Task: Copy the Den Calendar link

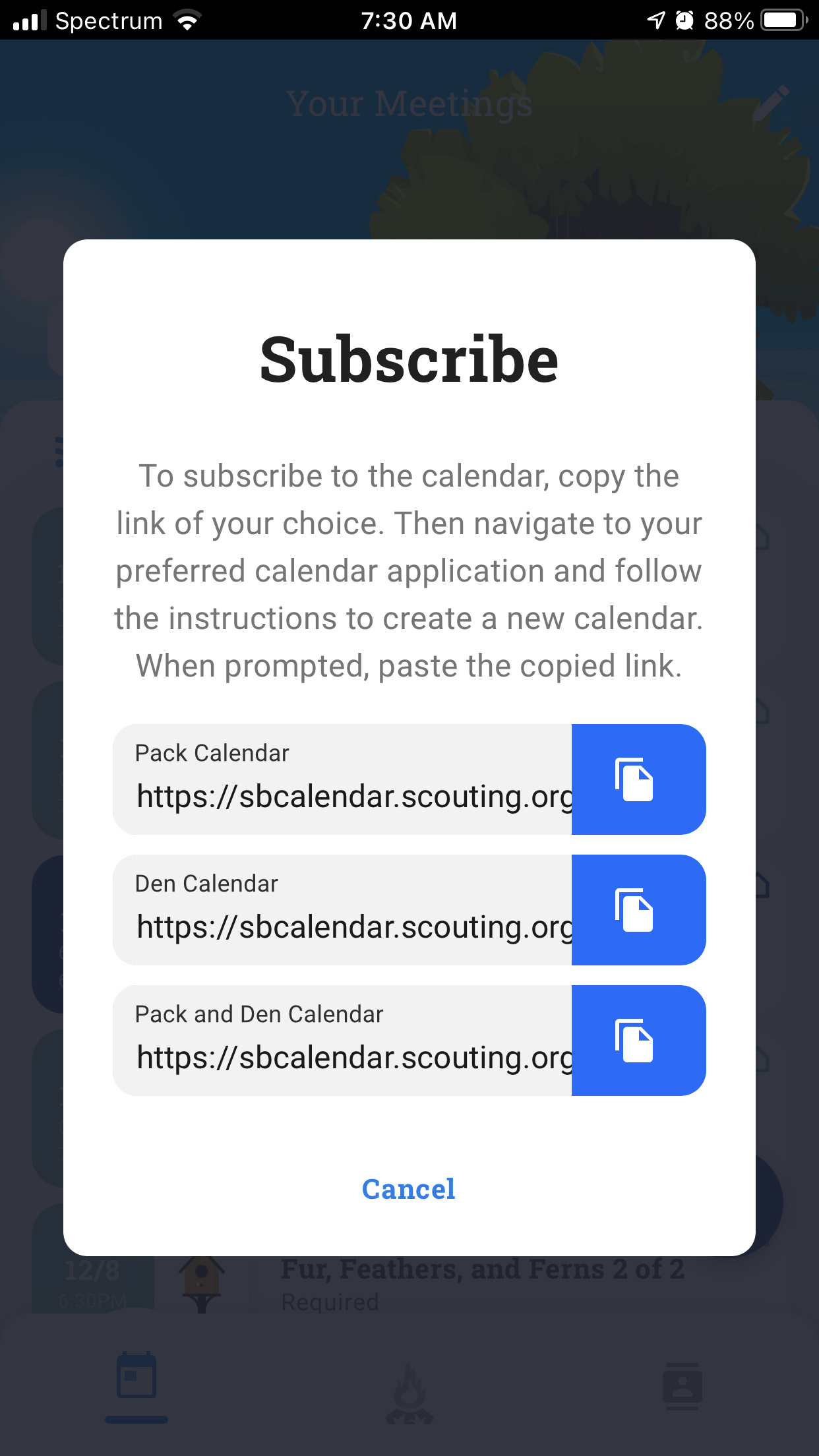Action: coord(638,910)
